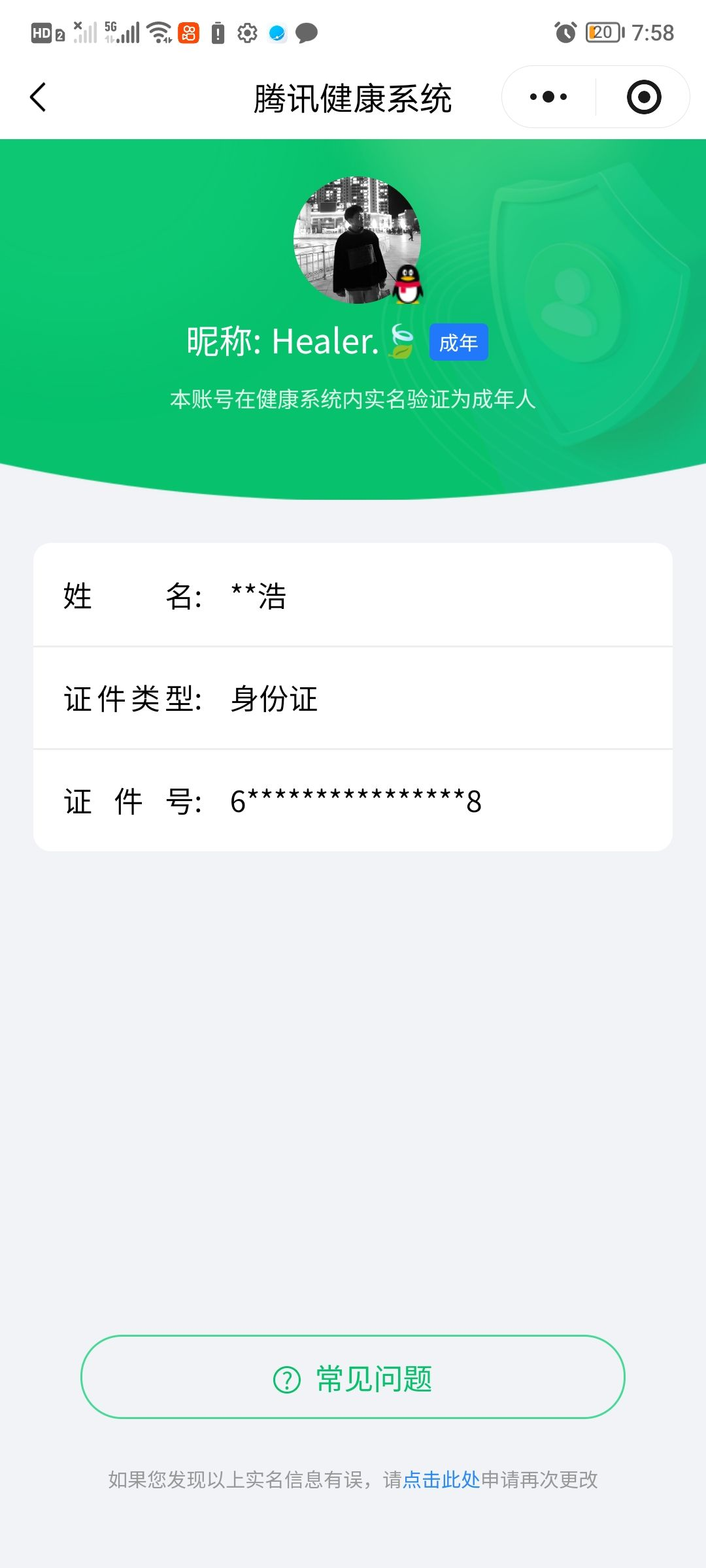Open the WeChat mini-program more options menu

(x=548, y=96)
